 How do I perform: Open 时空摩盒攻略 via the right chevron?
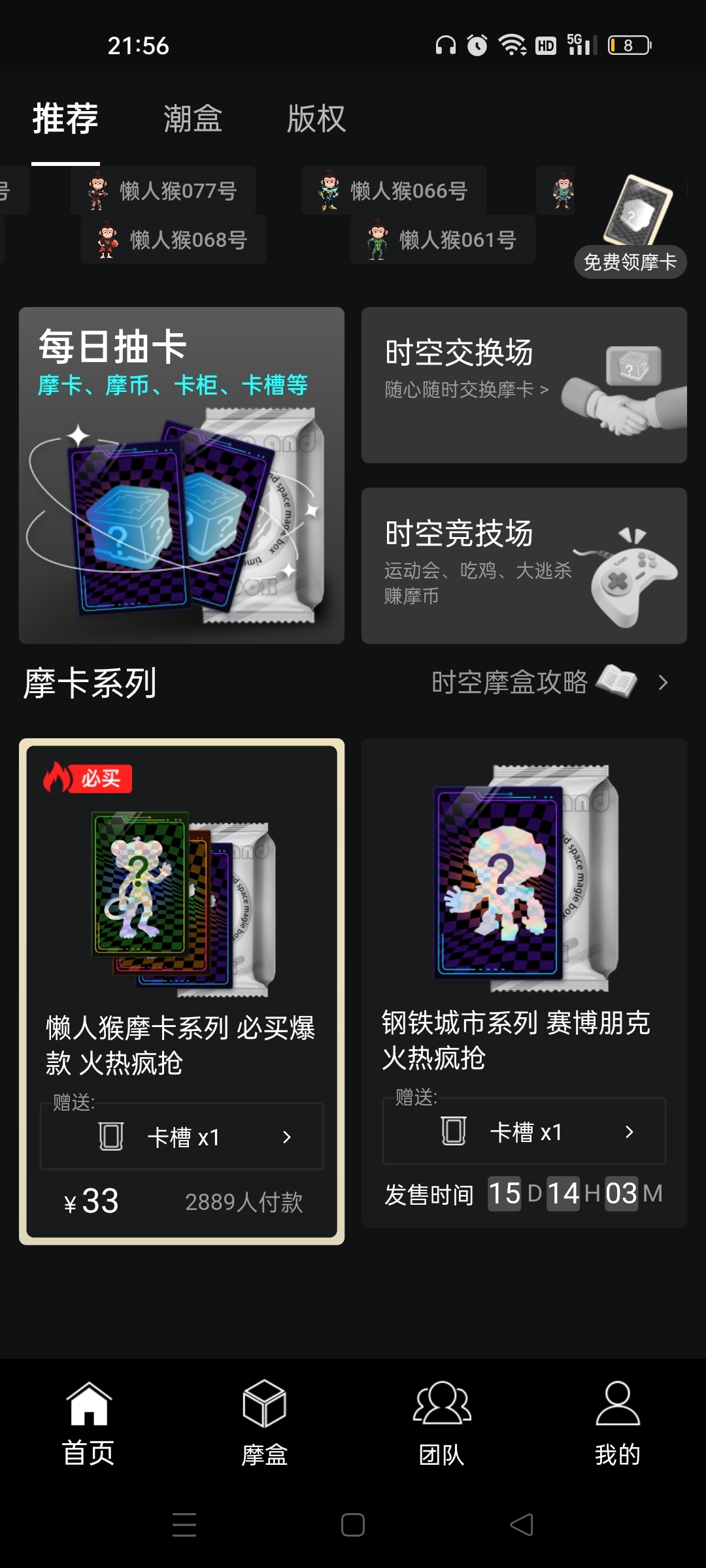(663, 683)
